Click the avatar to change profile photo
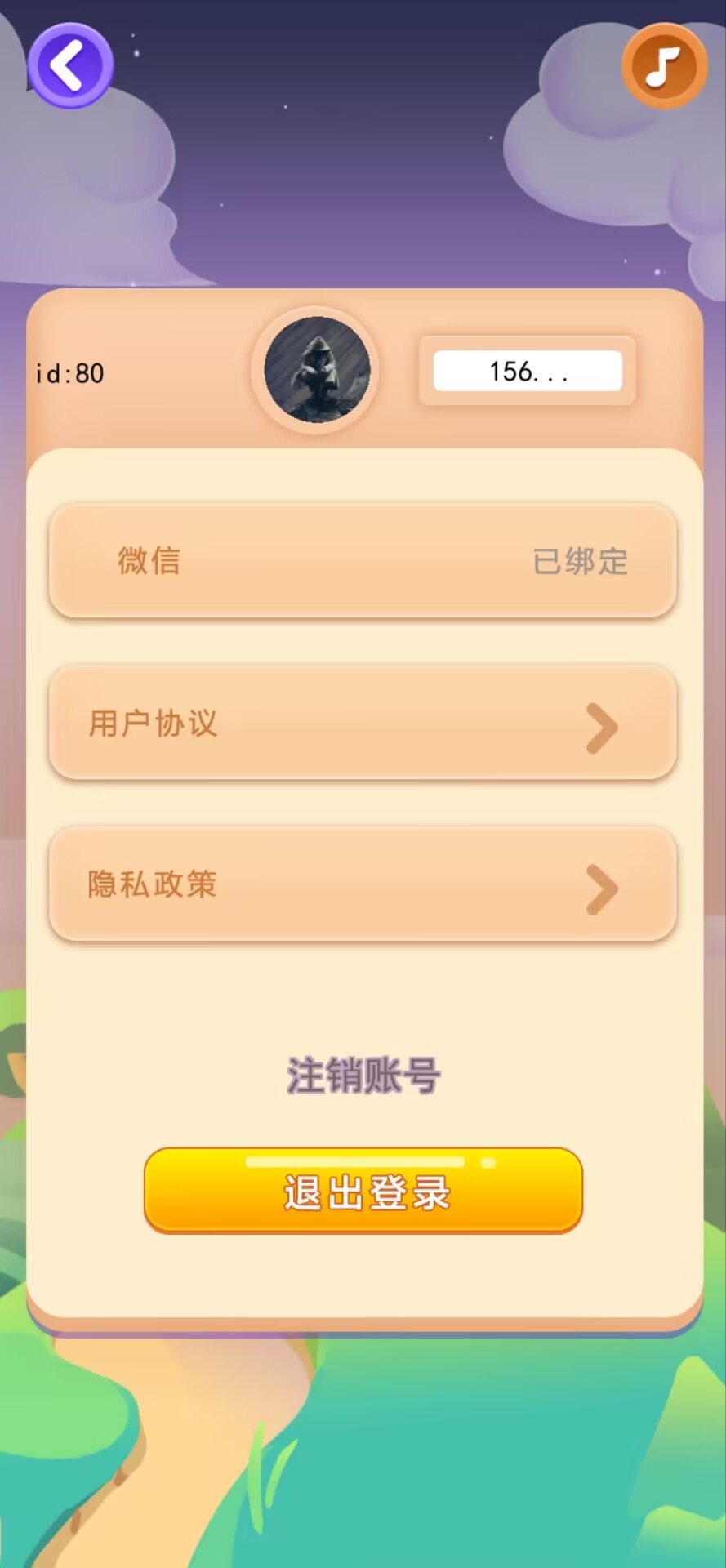This screenshot has height=1568, width=726. pyautogui.click(x=317, y=370)
